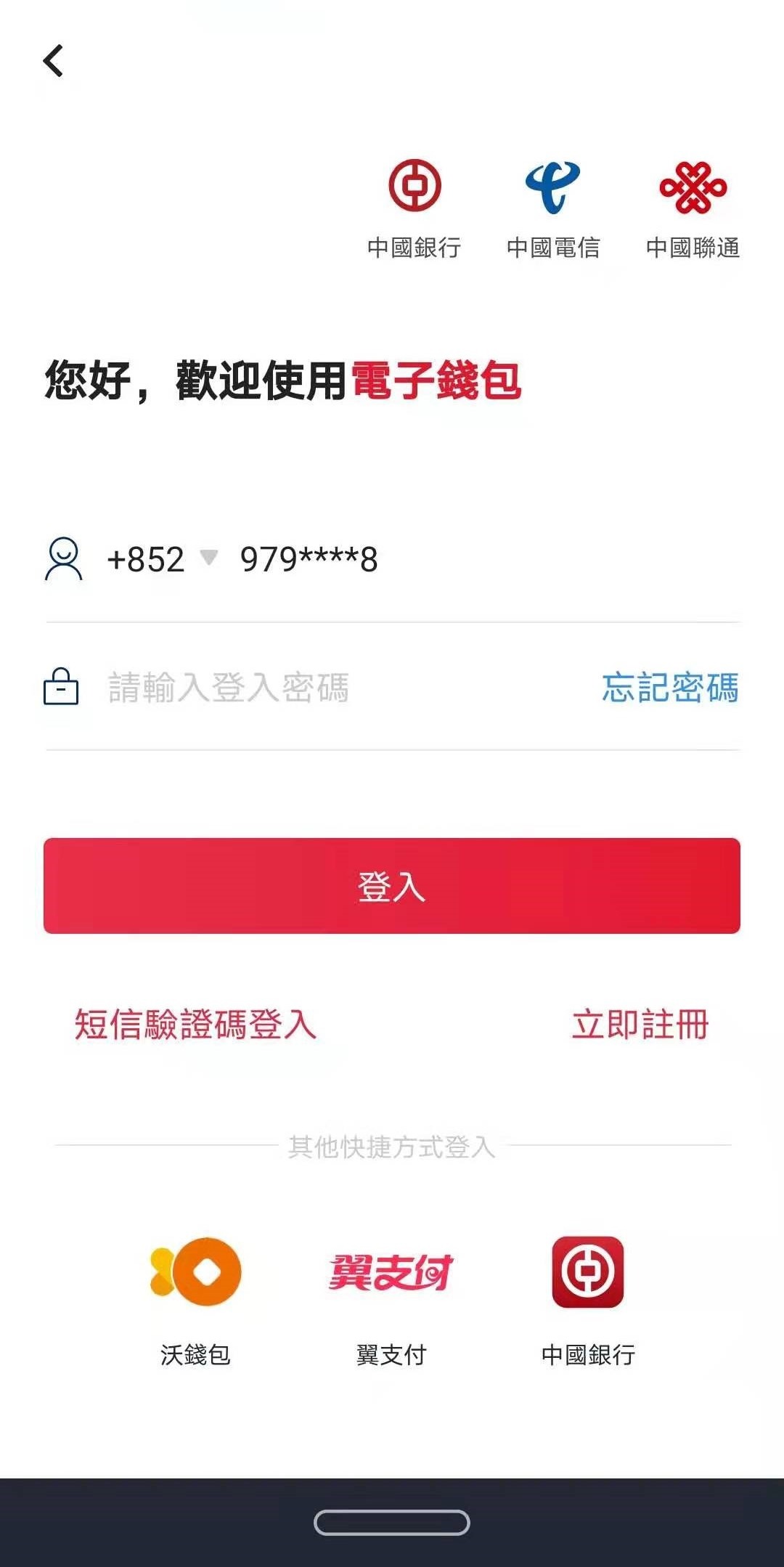Open the 忘記密碼 forgot password link
Screen dimensions: 784x1567
pos(669,688)
